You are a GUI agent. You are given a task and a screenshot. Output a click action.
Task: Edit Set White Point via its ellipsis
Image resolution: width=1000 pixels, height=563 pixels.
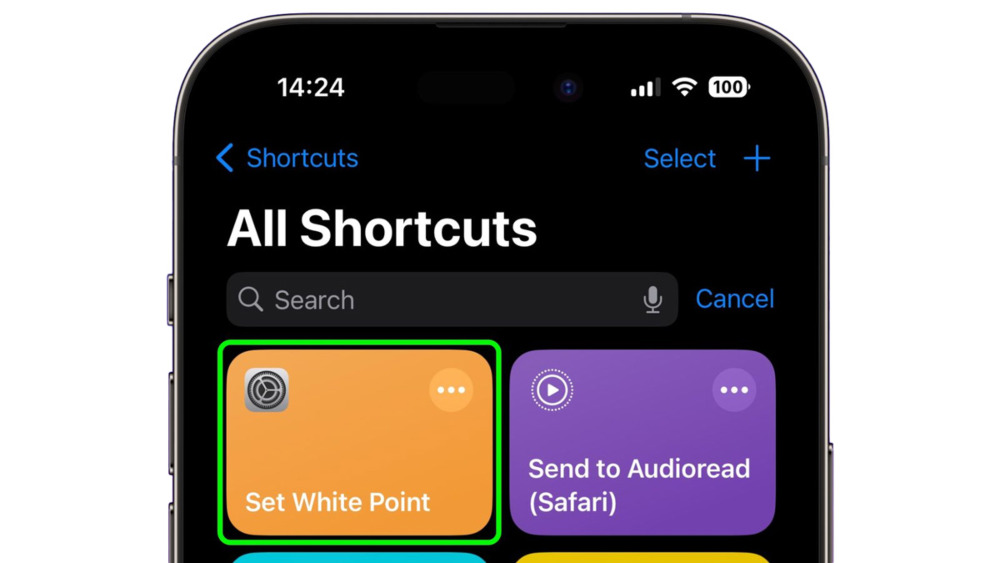click(451, 390)
